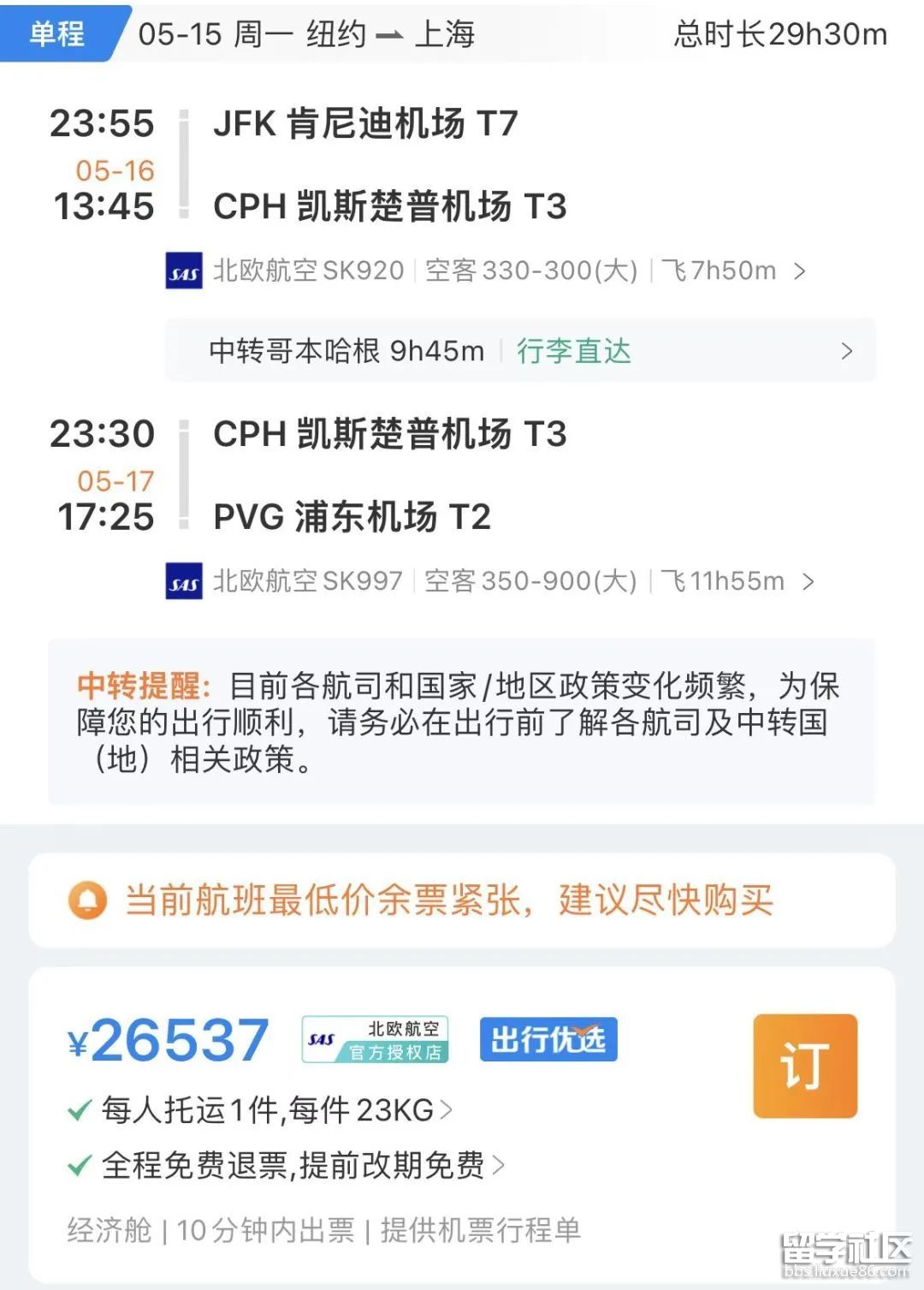Screen dimensions: 924x1290
Task: Tap the orange 订 booking button
Action: click(x=804, y=1066)
